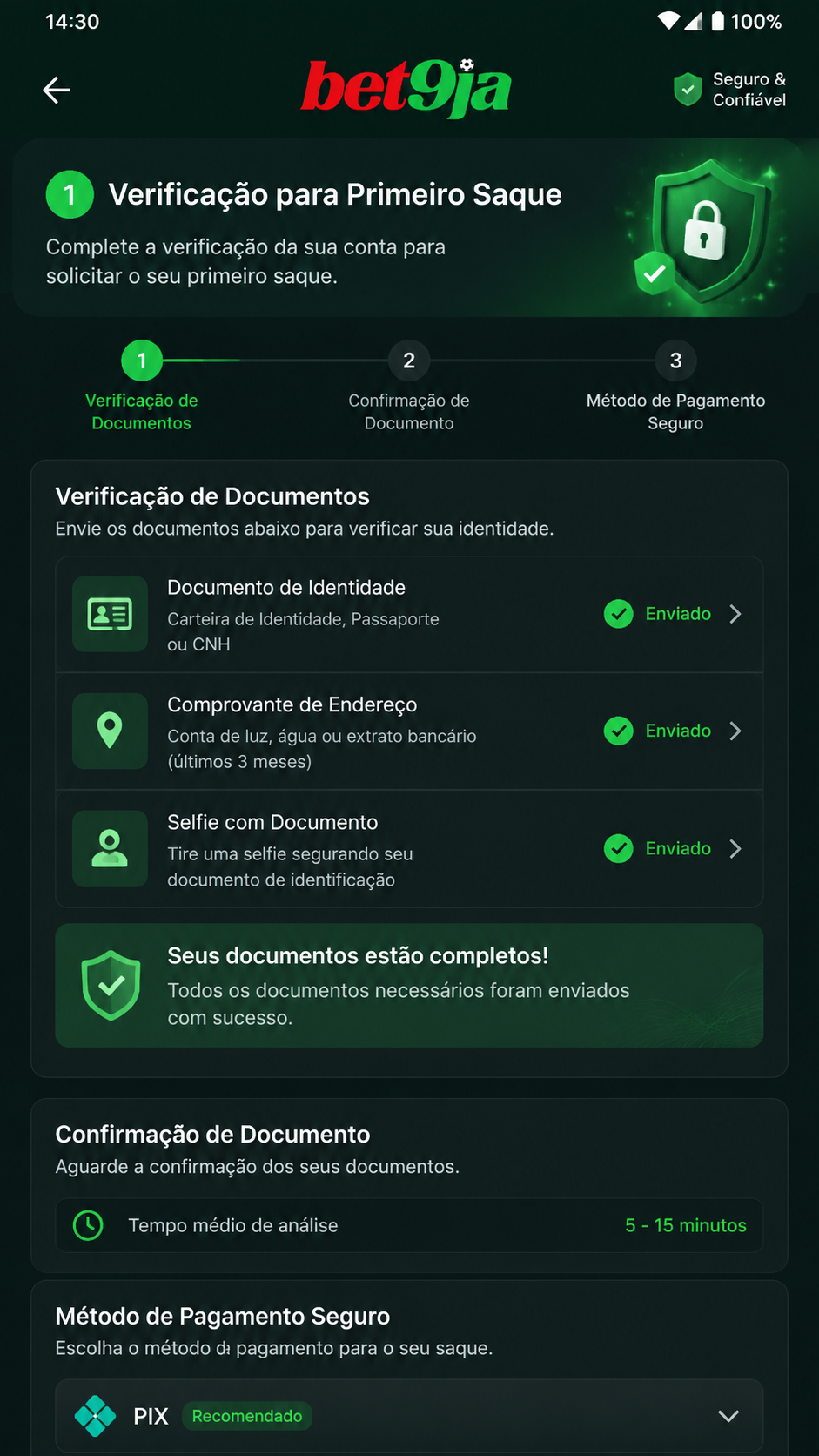Open the Comprovante de Endereço row
The image size is (819, 1456).
click(x=409, y=731)
